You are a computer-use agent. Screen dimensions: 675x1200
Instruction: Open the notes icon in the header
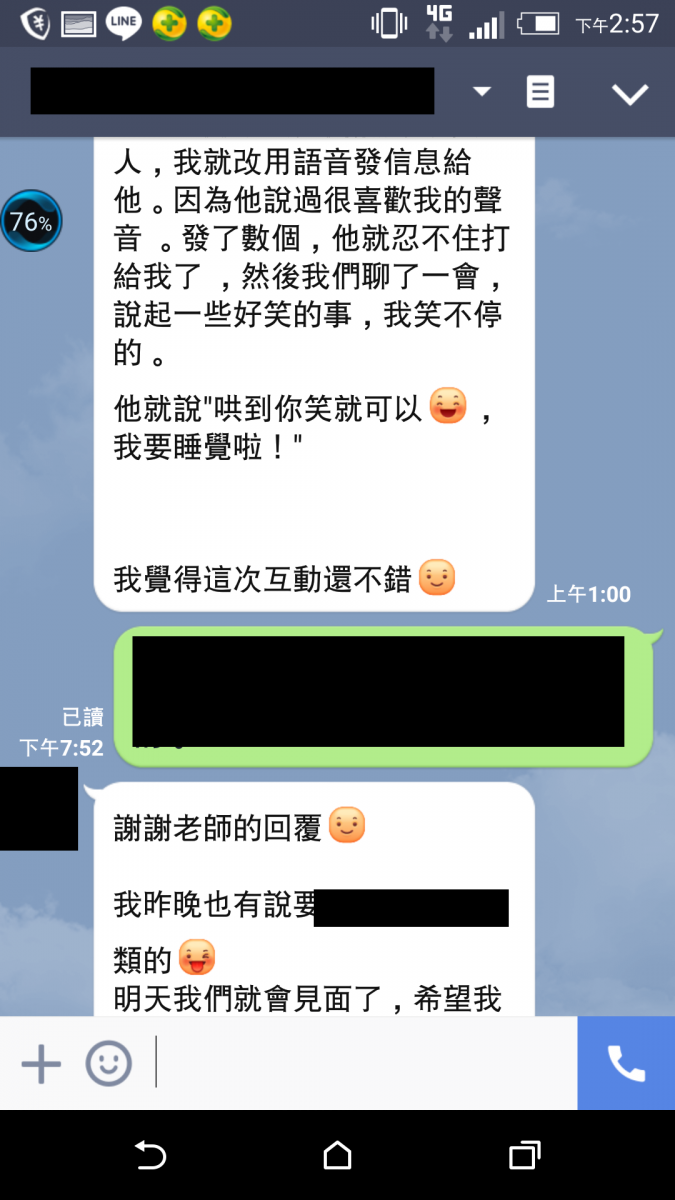540,92
